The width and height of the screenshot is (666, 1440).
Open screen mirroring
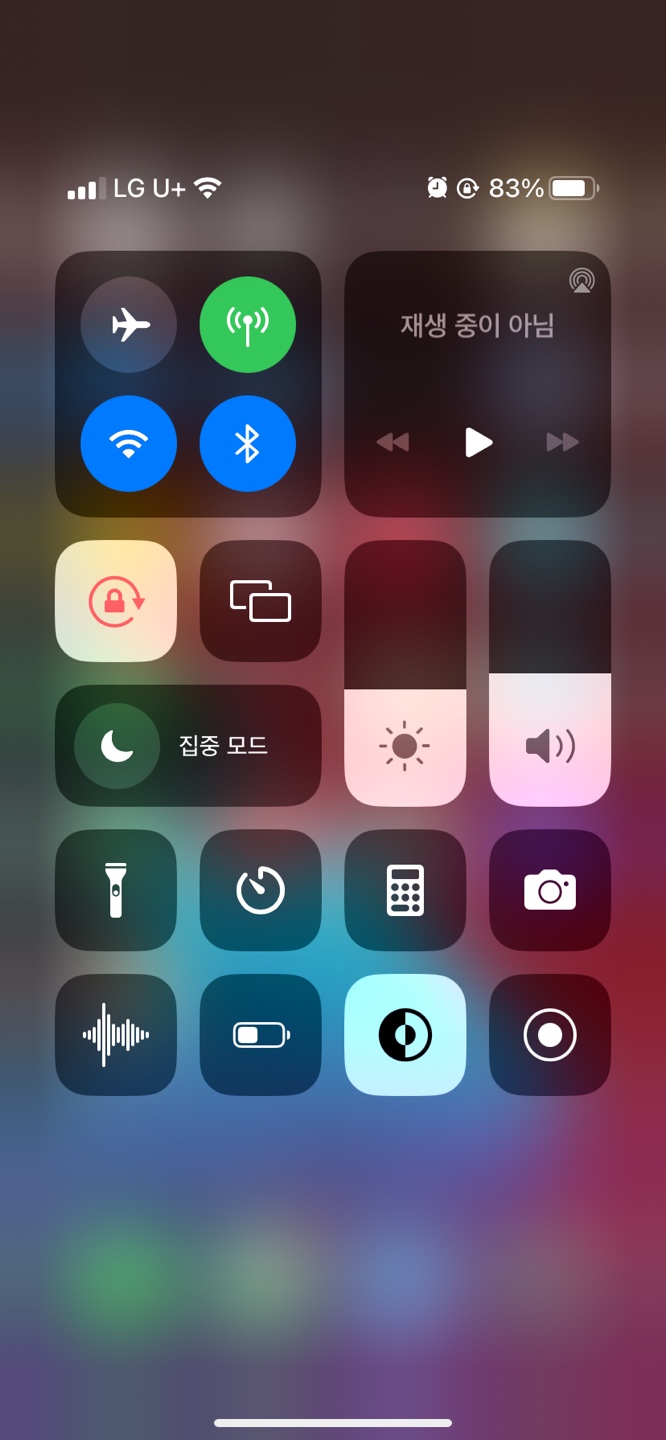261,601
